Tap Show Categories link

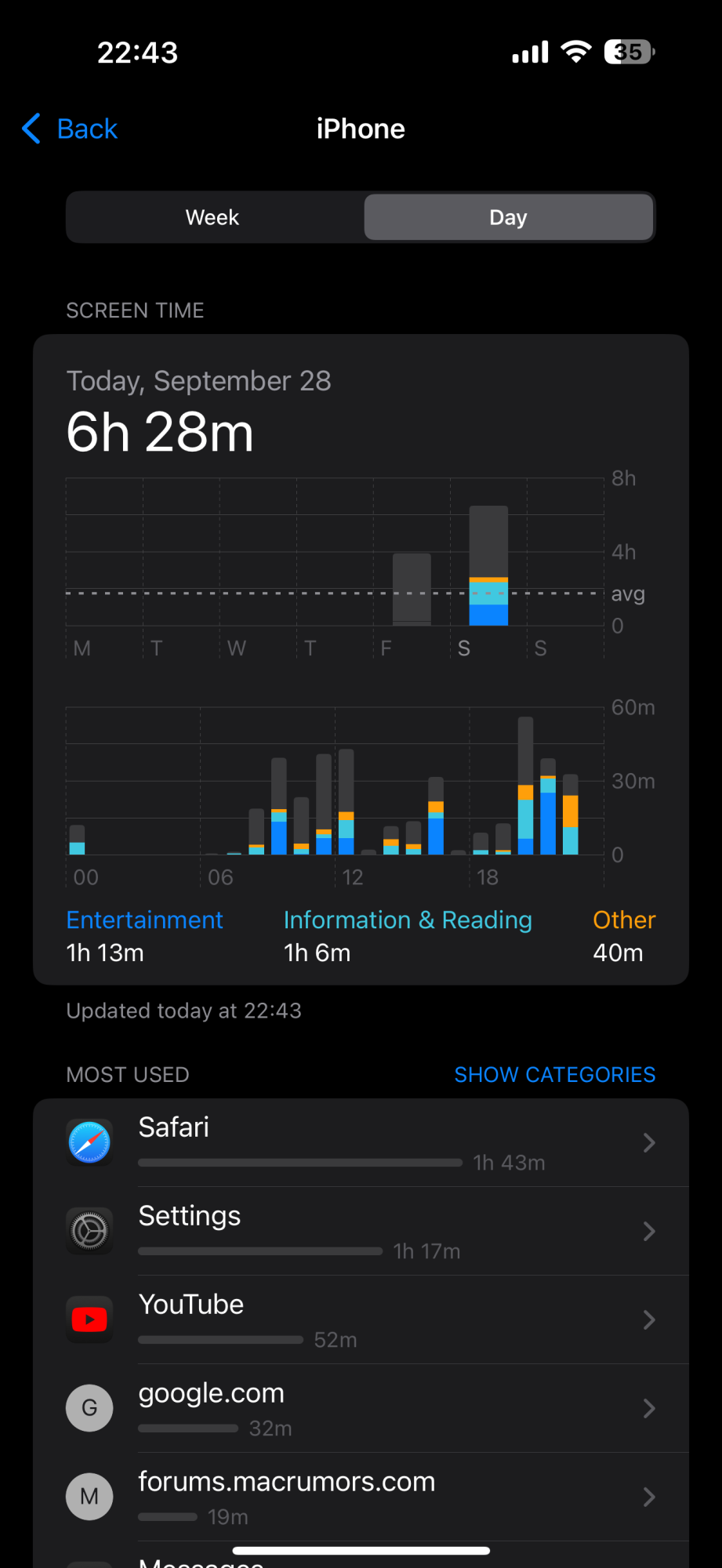554,1074
